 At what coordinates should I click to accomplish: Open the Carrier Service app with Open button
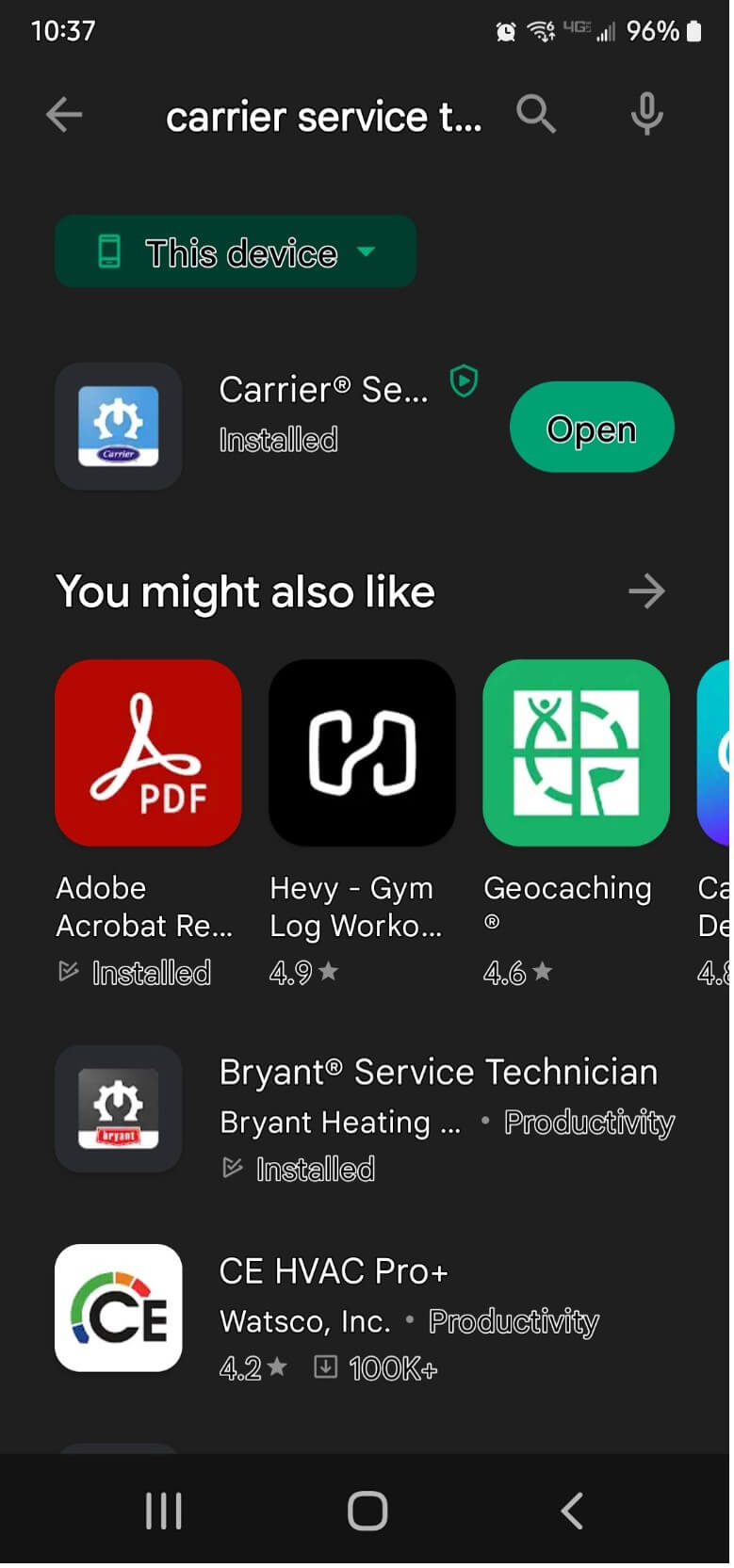point(592,428)
